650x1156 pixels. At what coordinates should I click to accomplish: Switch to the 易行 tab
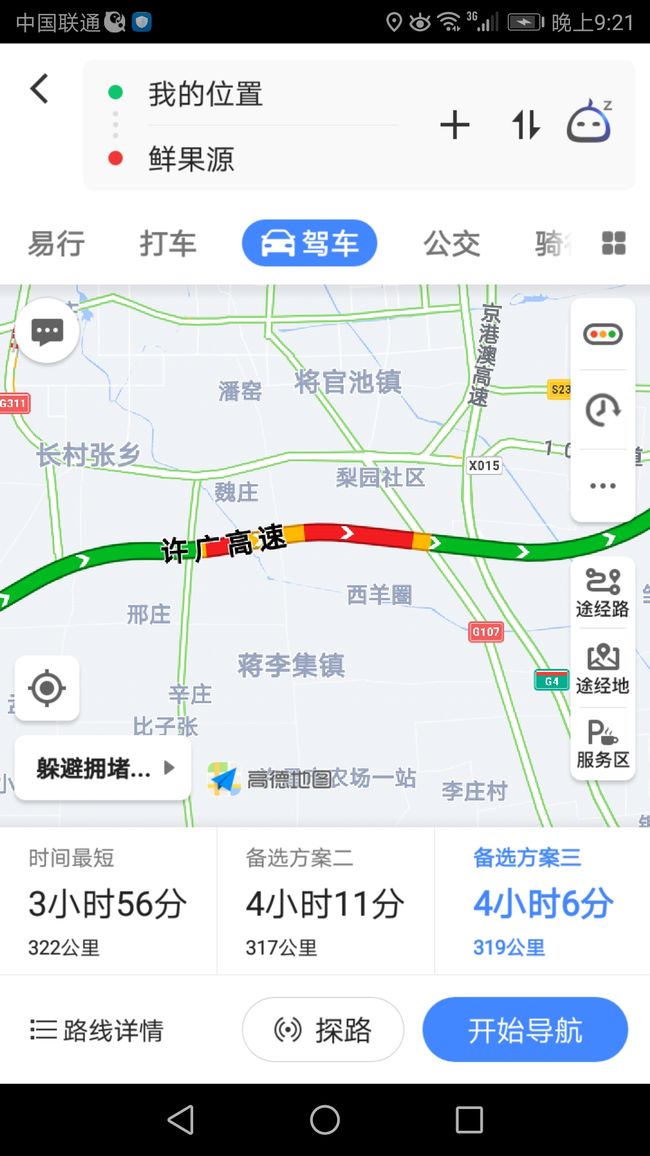56,243
